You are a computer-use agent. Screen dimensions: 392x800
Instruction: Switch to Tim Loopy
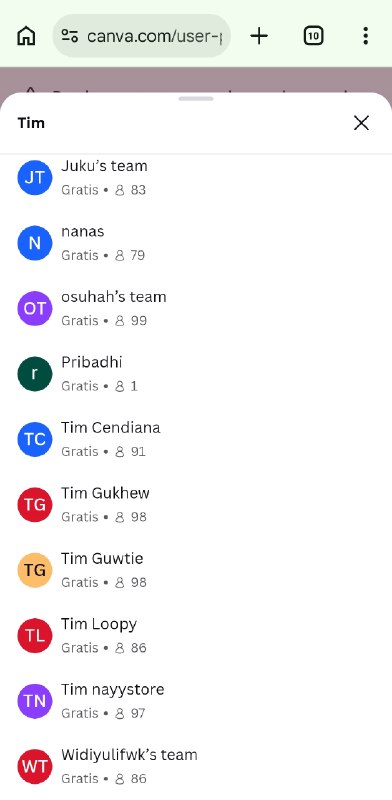[196, 635]
